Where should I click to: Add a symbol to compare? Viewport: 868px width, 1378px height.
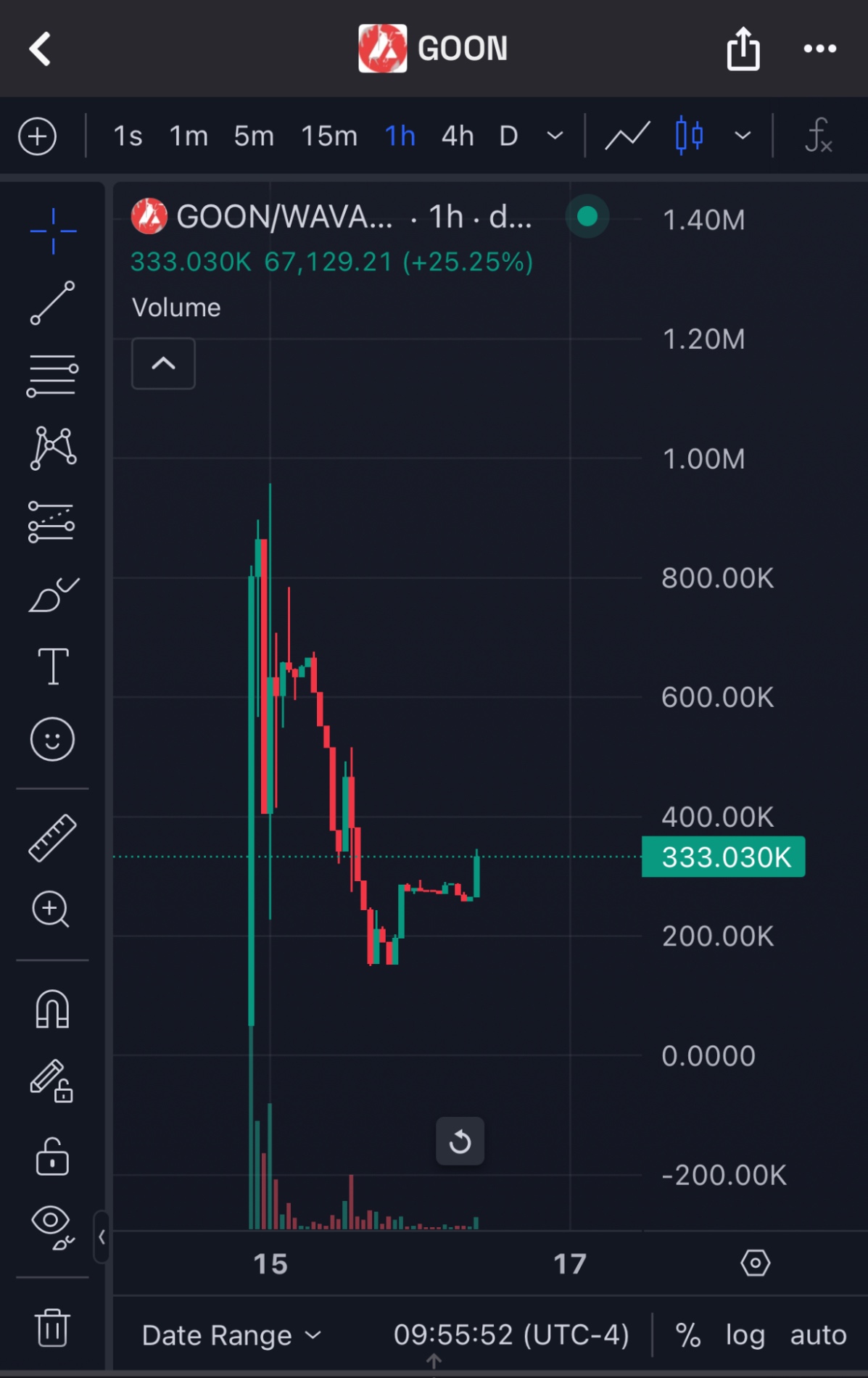[x=38, y=136]
